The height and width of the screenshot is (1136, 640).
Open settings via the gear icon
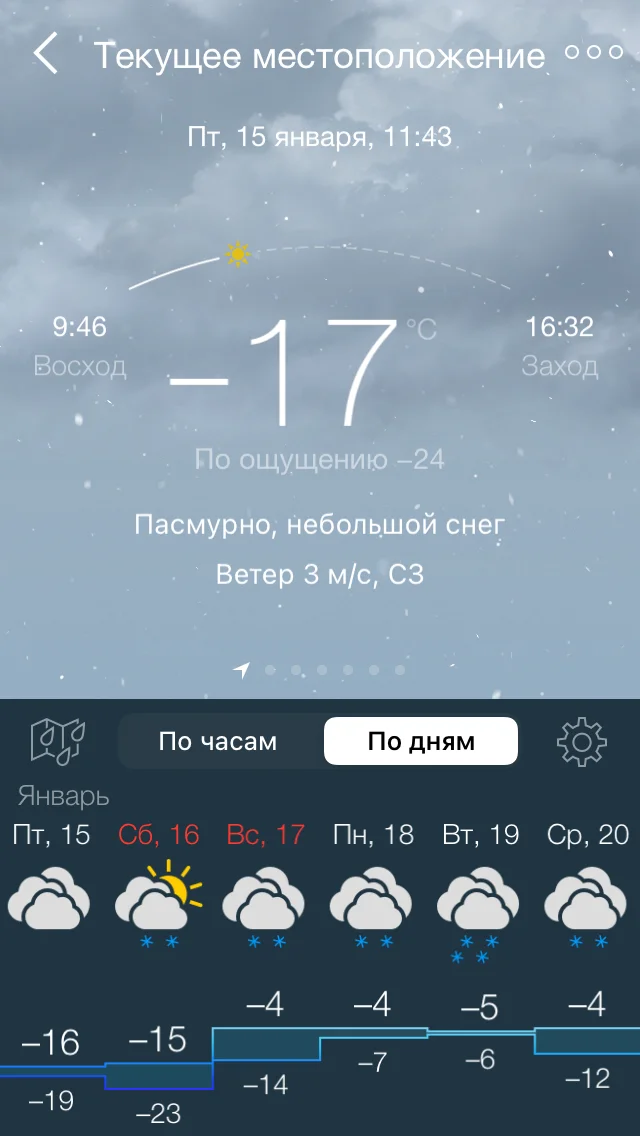581,741
